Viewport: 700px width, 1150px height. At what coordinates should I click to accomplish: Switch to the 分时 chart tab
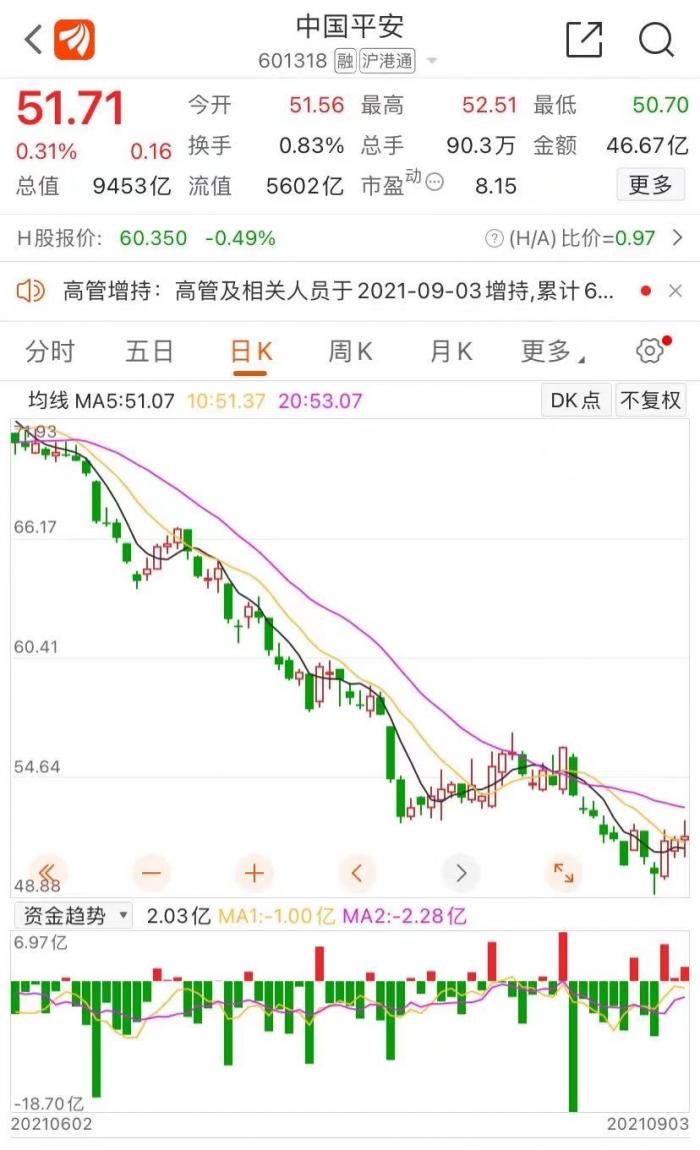coord(50,352)
